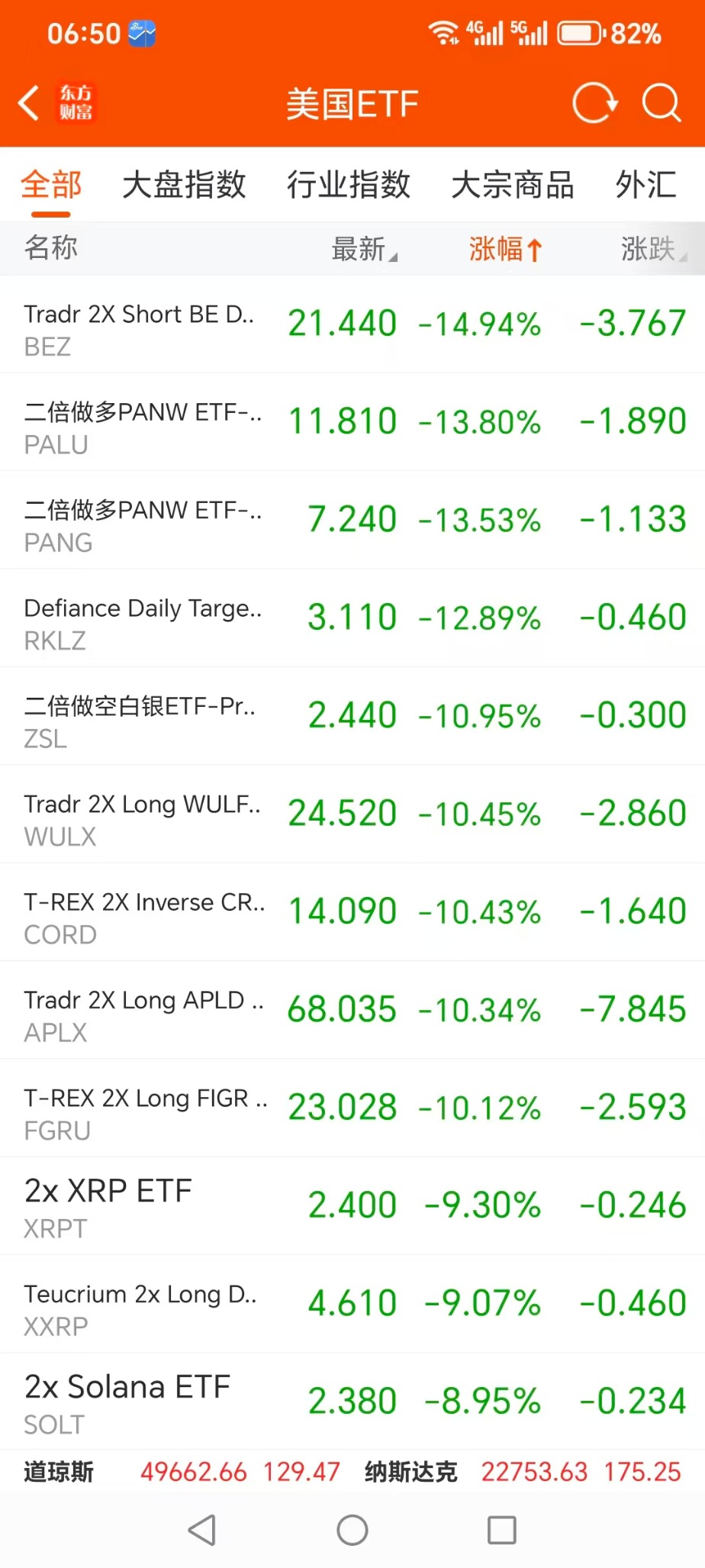View the SOLT 2x Solana ETF
The height and width of the screenshot is (1568, 705).
[x=351, y=1402]
